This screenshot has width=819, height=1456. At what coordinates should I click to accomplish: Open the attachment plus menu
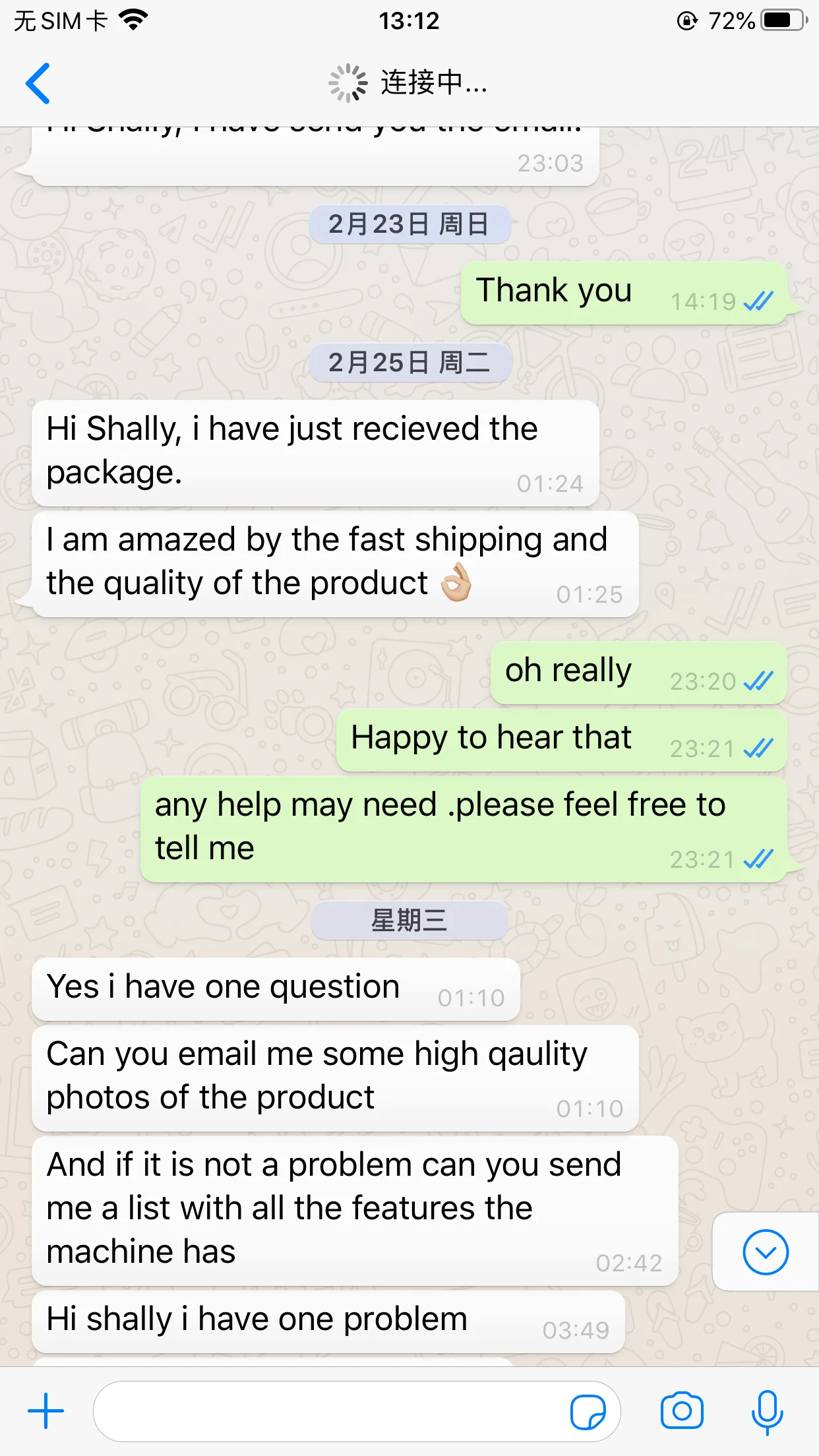(45, 1411)
